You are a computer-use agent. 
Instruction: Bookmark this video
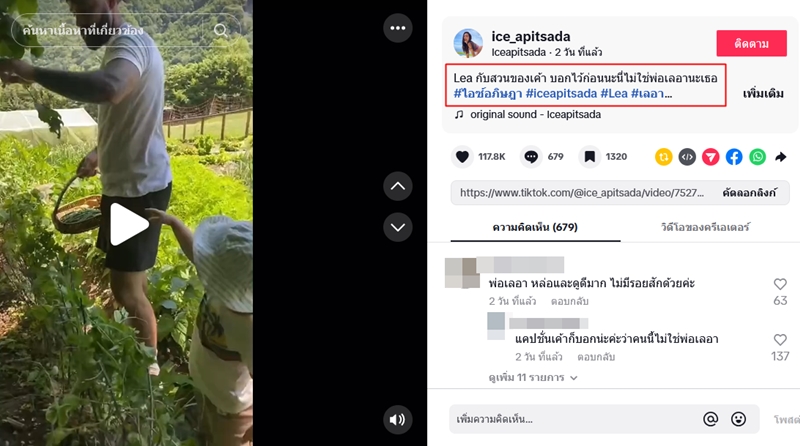coord(590,157)
